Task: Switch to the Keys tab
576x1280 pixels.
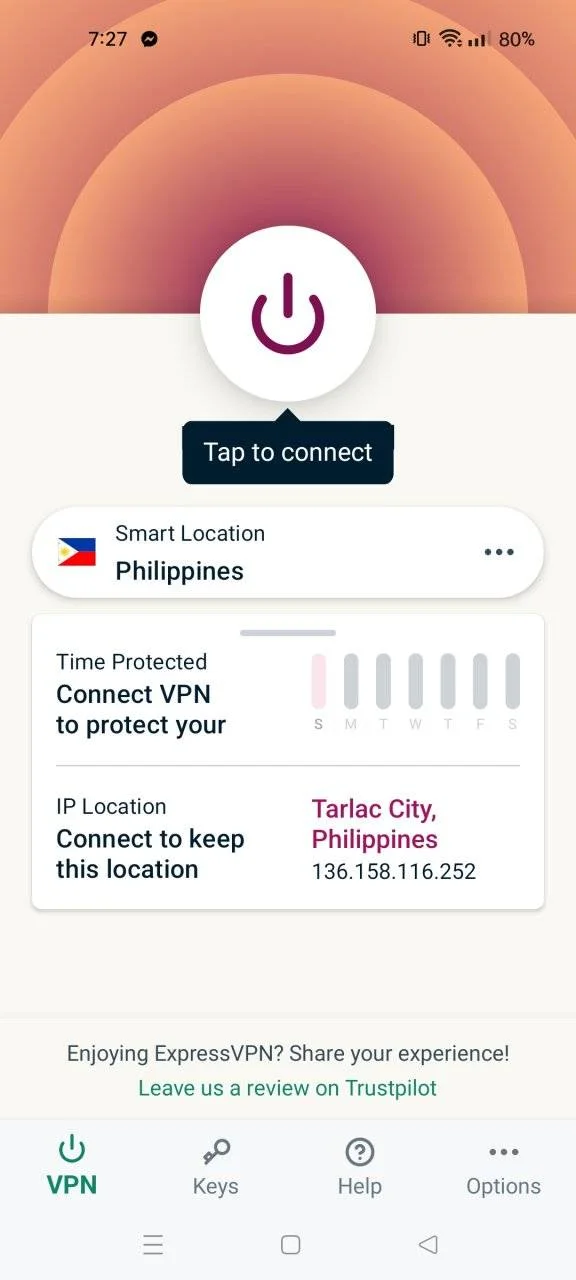Action: tap(216, 1167)
